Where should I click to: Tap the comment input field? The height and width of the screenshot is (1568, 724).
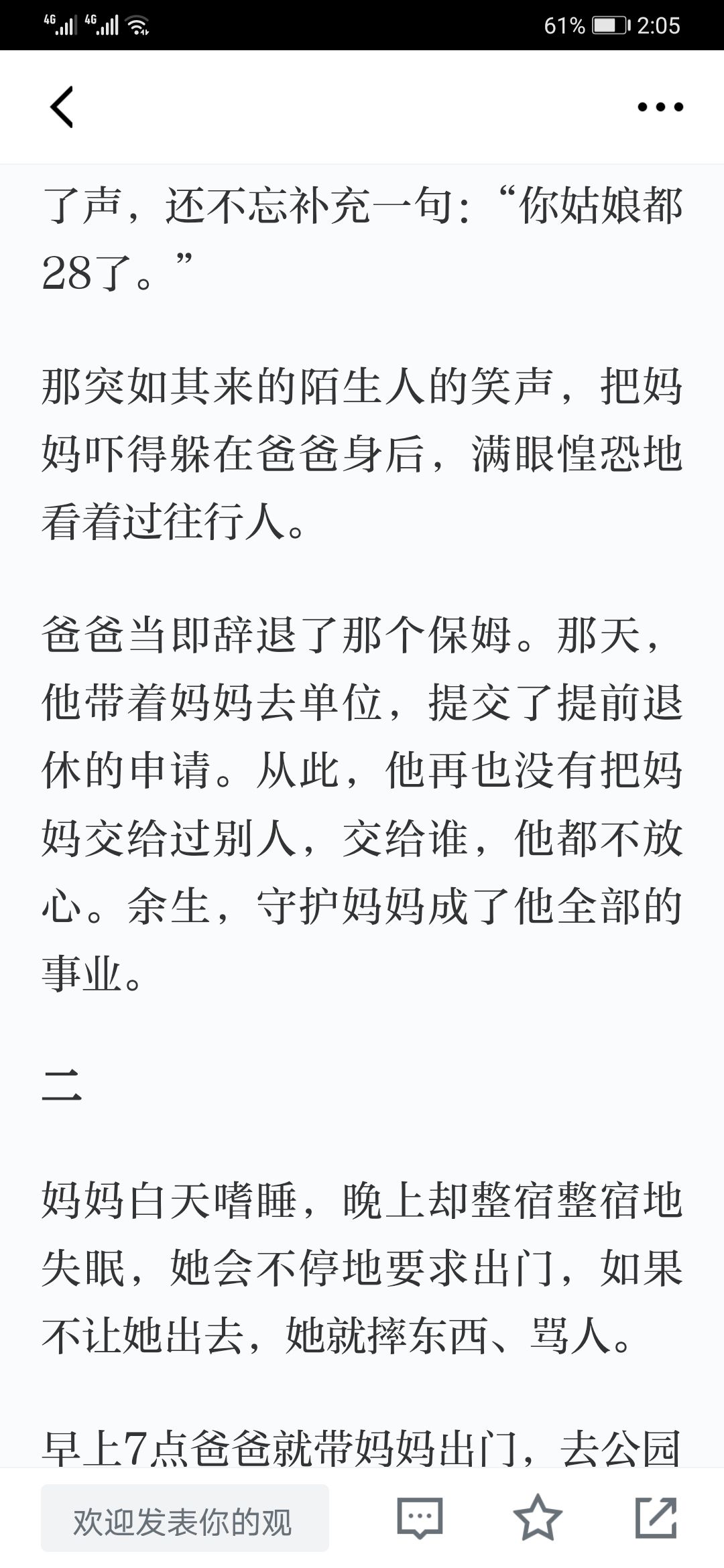click(x=185, y=1518)
